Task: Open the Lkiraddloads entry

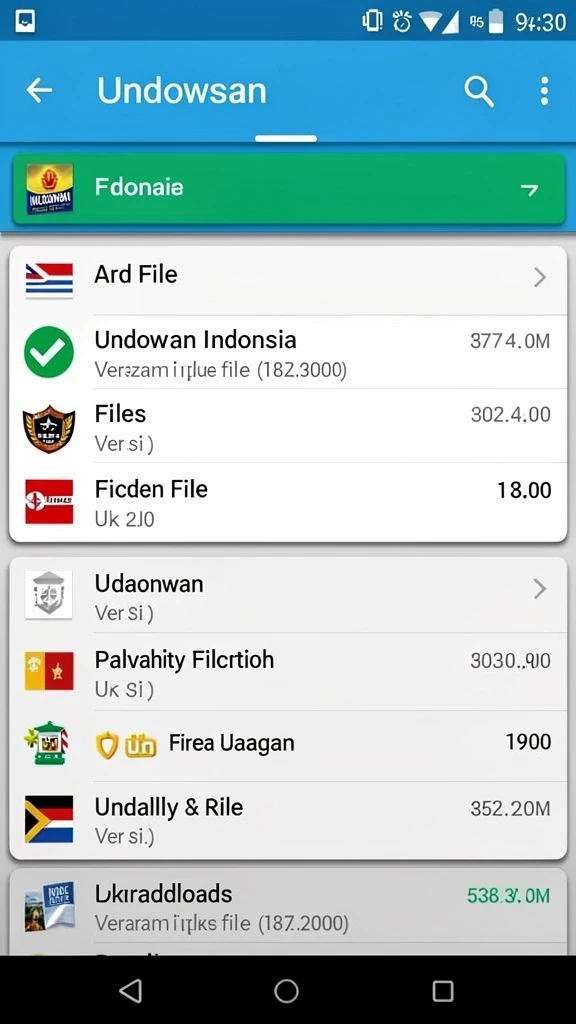Action: [288, 906]
